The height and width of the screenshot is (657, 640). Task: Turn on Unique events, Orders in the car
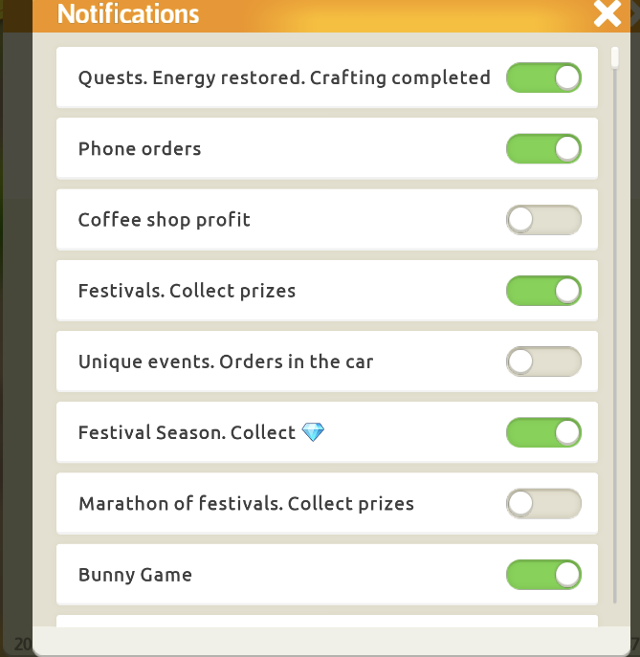click(543, 362)
